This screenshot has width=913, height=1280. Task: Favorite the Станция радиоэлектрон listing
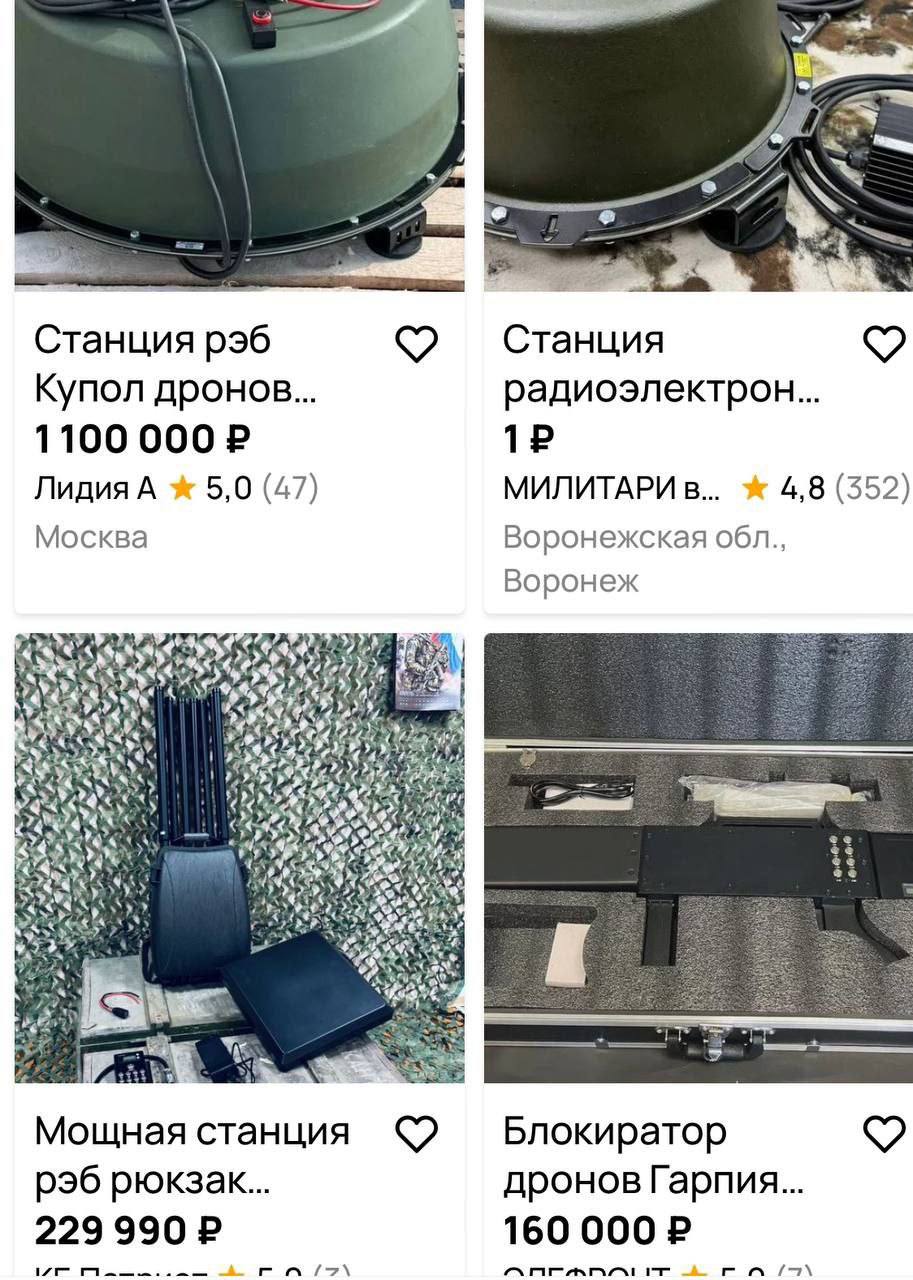[x=883, y=345]
